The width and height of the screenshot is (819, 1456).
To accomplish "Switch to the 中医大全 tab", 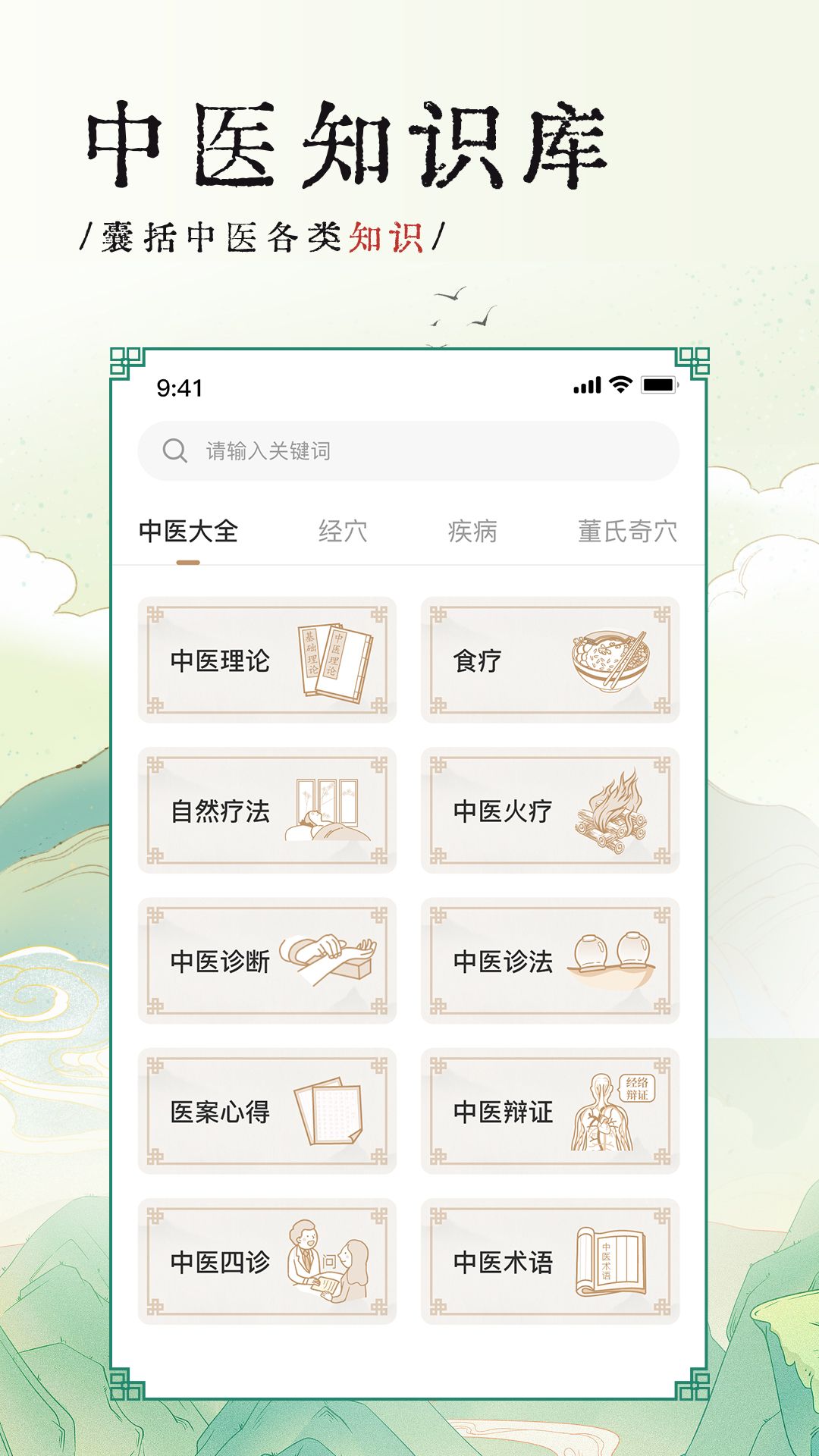I will 187,532.
